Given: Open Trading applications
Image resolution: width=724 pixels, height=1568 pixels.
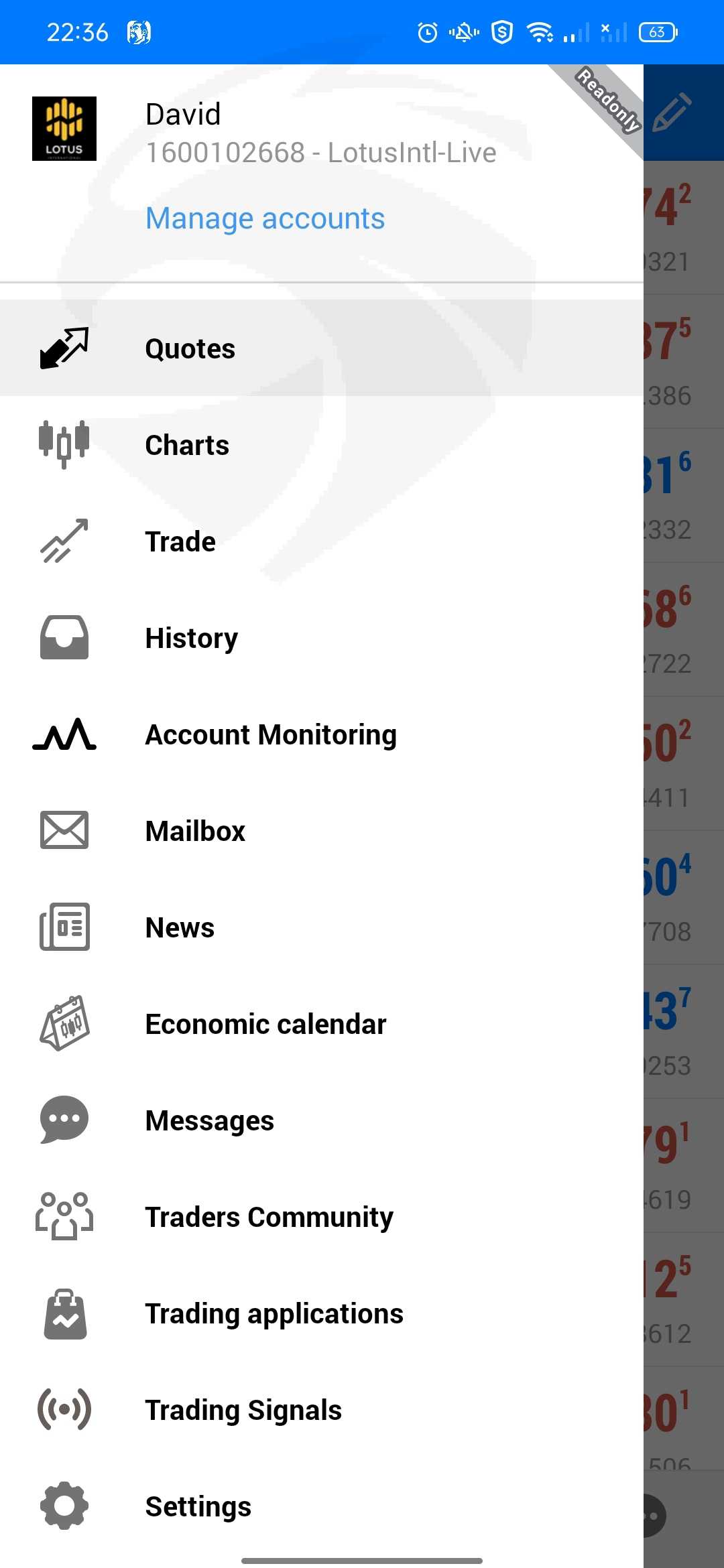Looking at the screenshot, I should coord(322,1313).
